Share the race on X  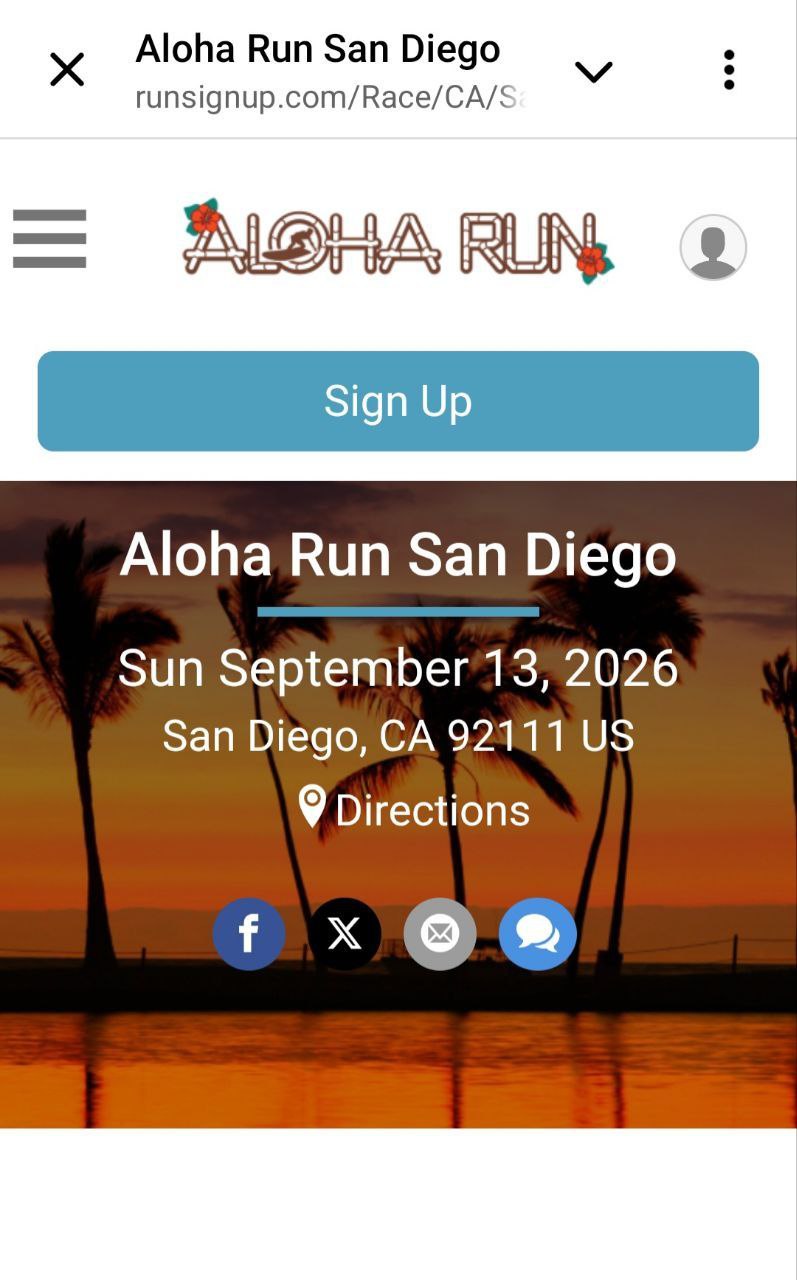[x=344, y=934]
